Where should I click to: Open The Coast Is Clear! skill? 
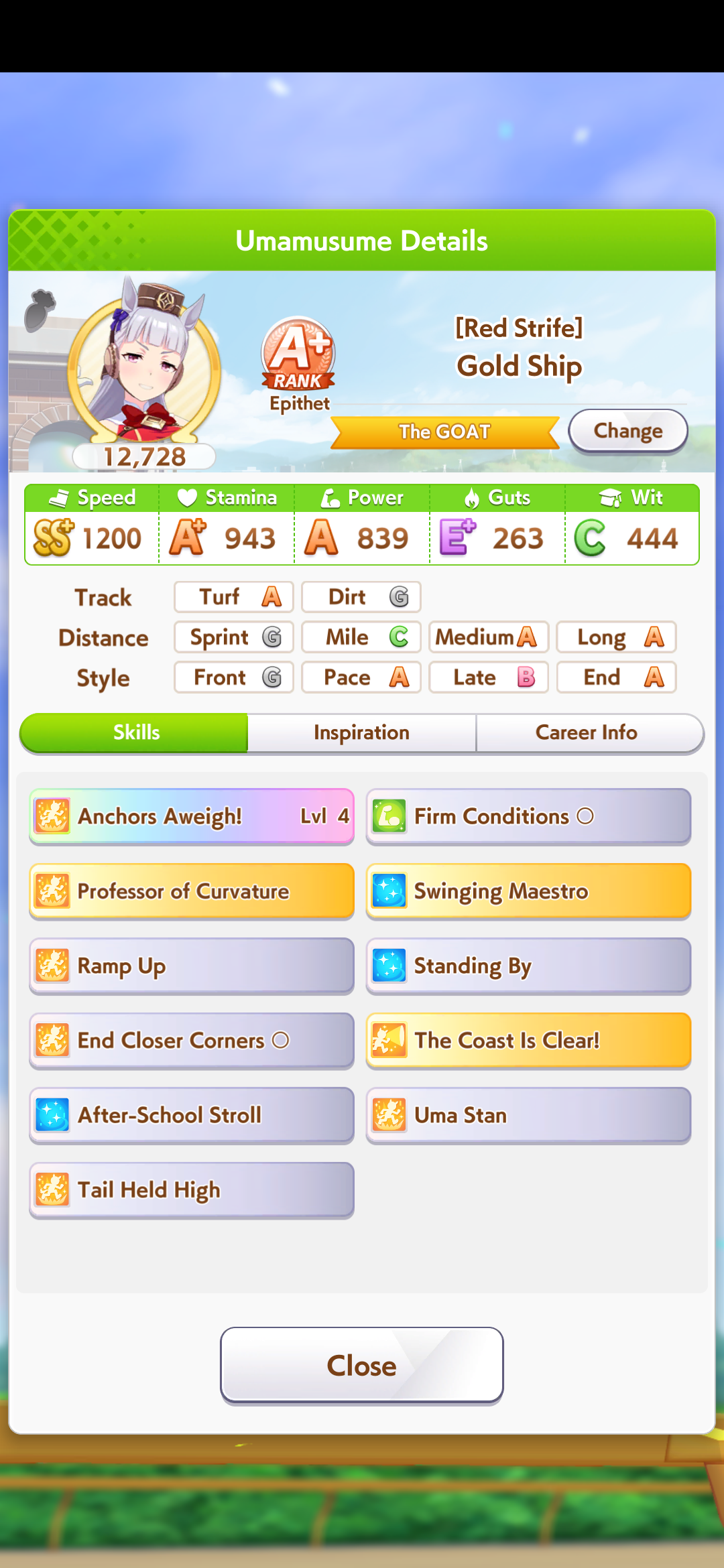pos(528,1041)
